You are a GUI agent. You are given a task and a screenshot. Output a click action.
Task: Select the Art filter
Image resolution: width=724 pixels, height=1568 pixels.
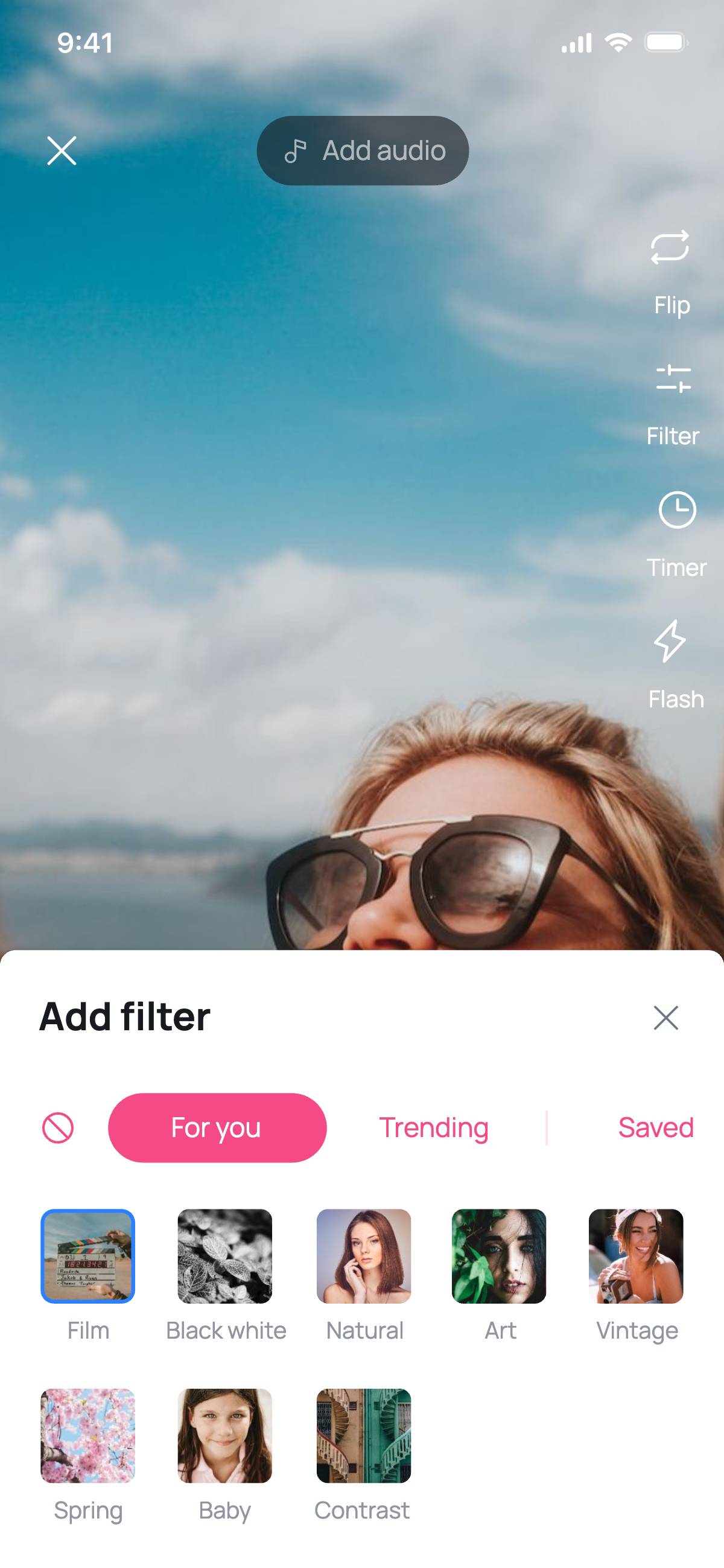pyautogui.click(x=499, y=1257)
